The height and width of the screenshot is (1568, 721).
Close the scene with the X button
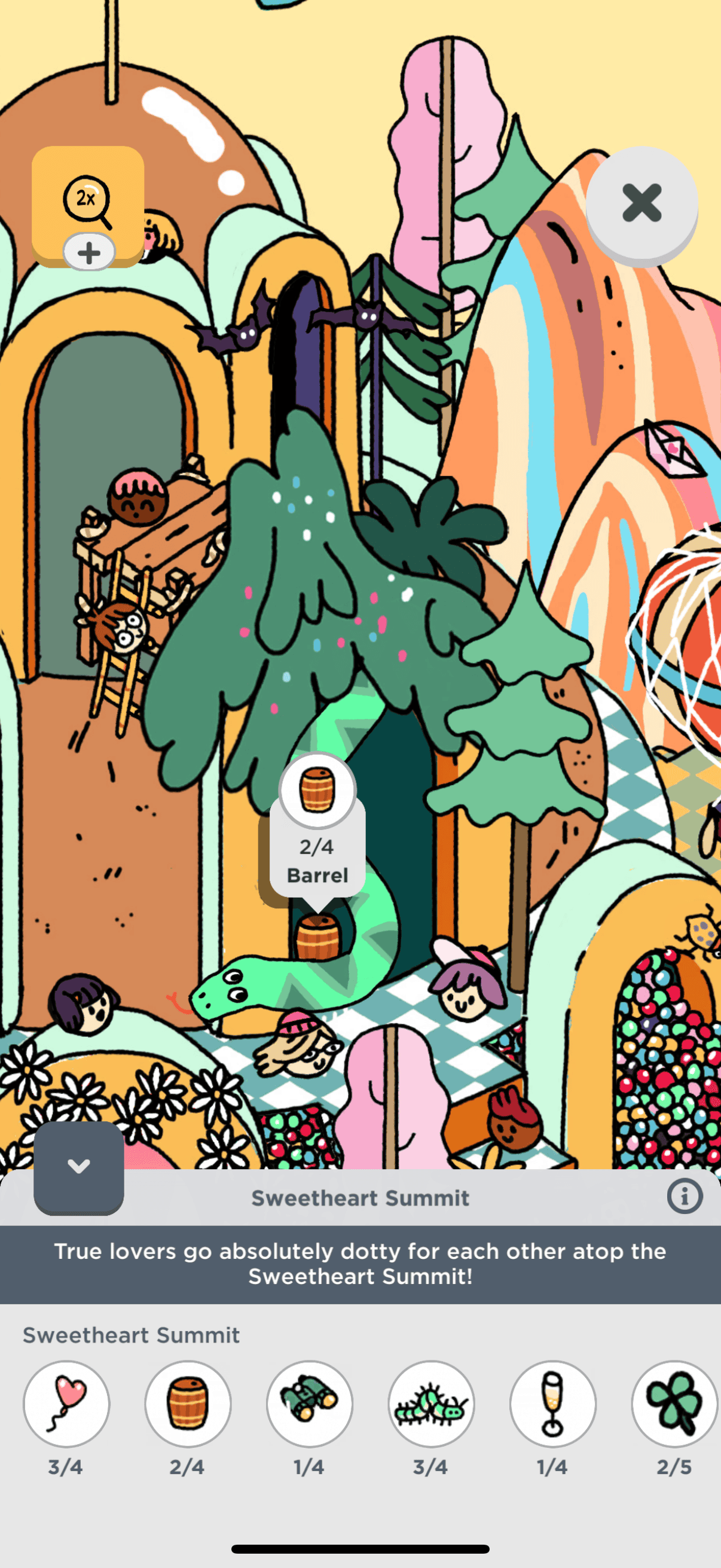(x=641, y=203)
